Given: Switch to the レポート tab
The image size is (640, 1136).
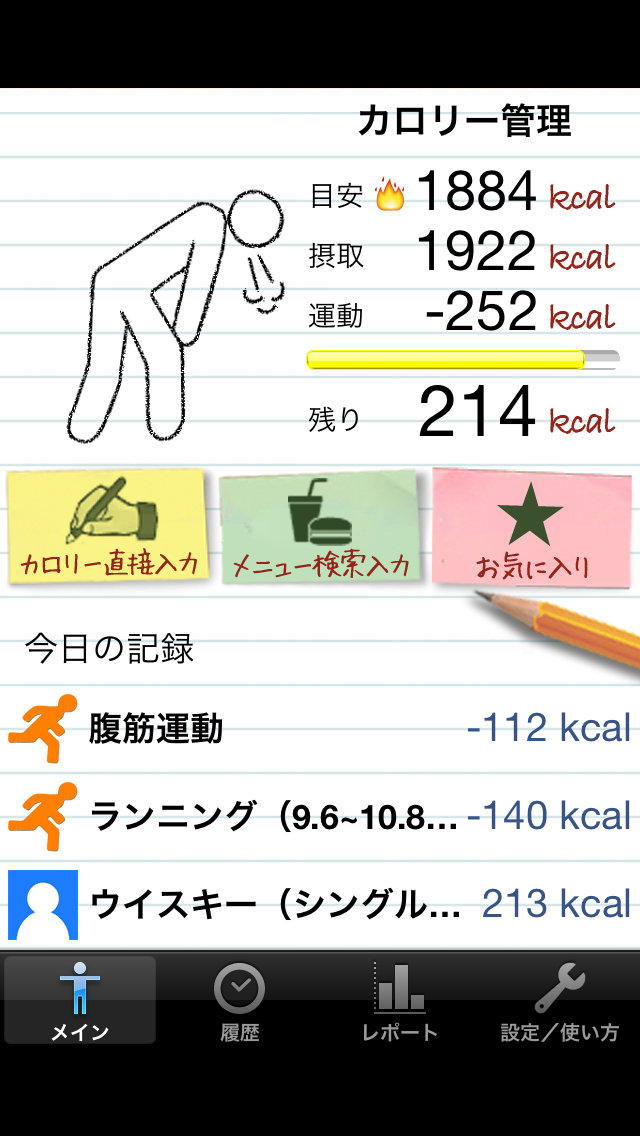Looking at the screenshot, I should tap(400, 1000).
